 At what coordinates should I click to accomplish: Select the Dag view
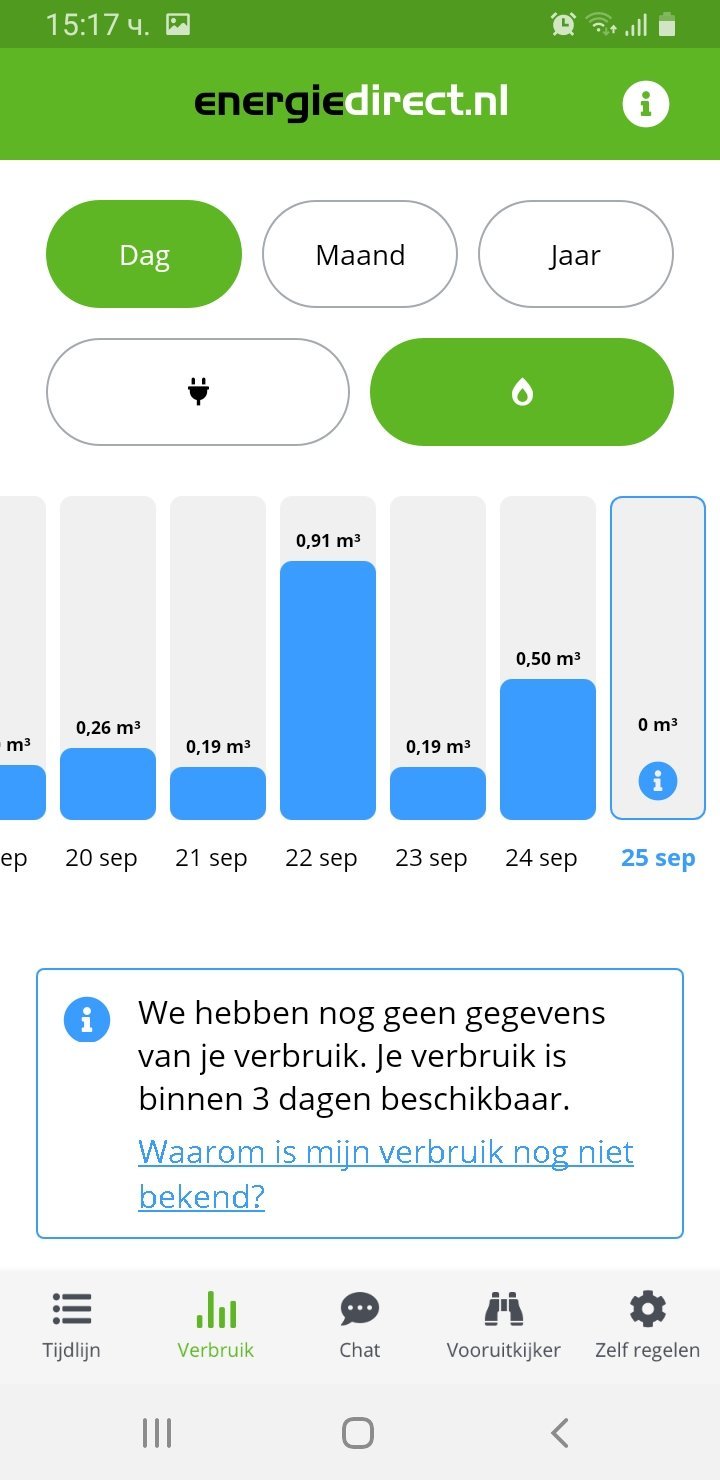pos(144,255)
